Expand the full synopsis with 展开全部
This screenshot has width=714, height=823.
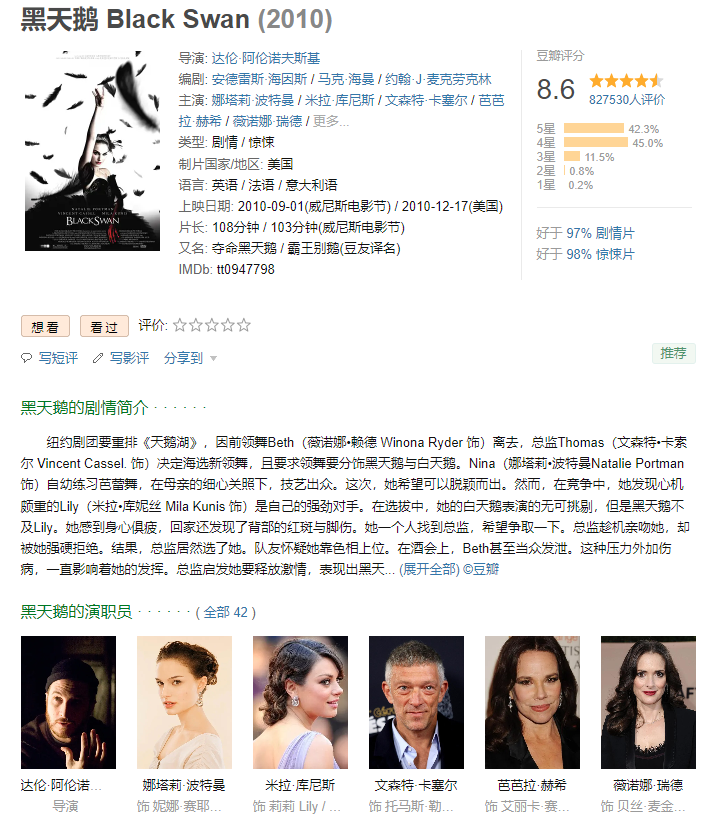point(429,570)
